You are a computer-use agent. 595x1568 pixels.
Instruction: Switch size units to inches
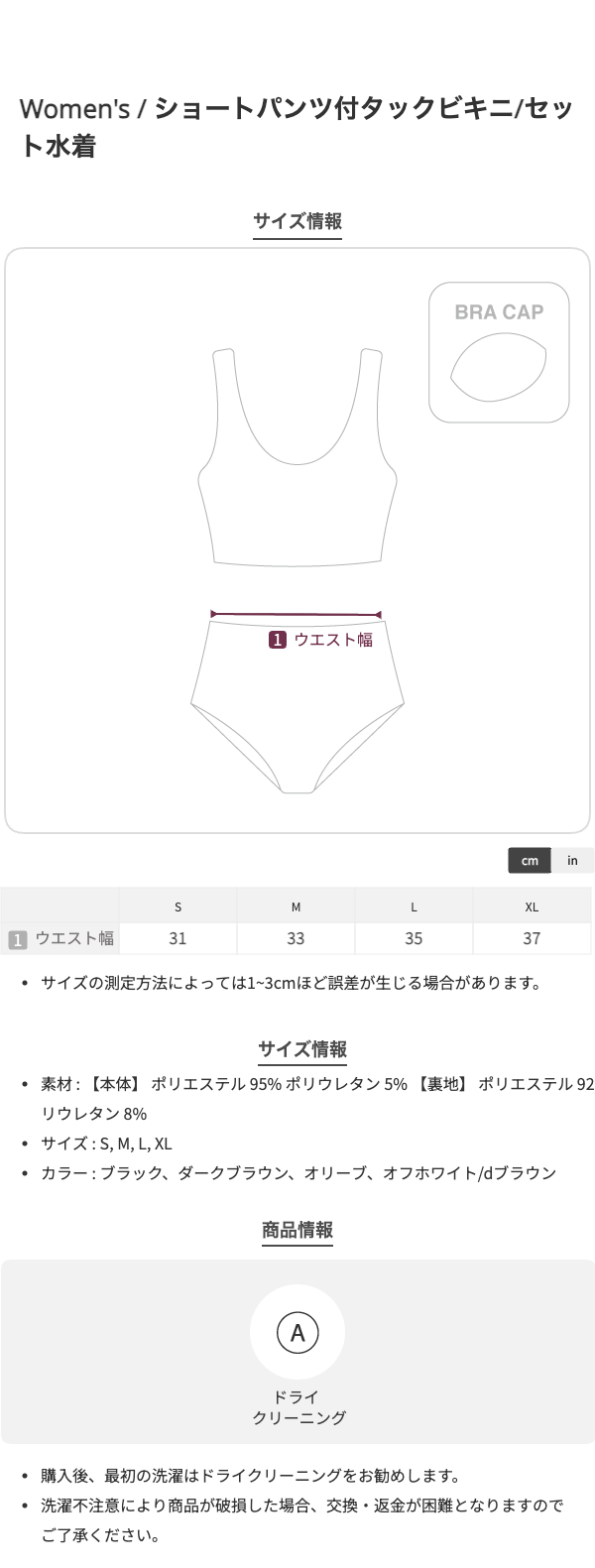point(572,860)
